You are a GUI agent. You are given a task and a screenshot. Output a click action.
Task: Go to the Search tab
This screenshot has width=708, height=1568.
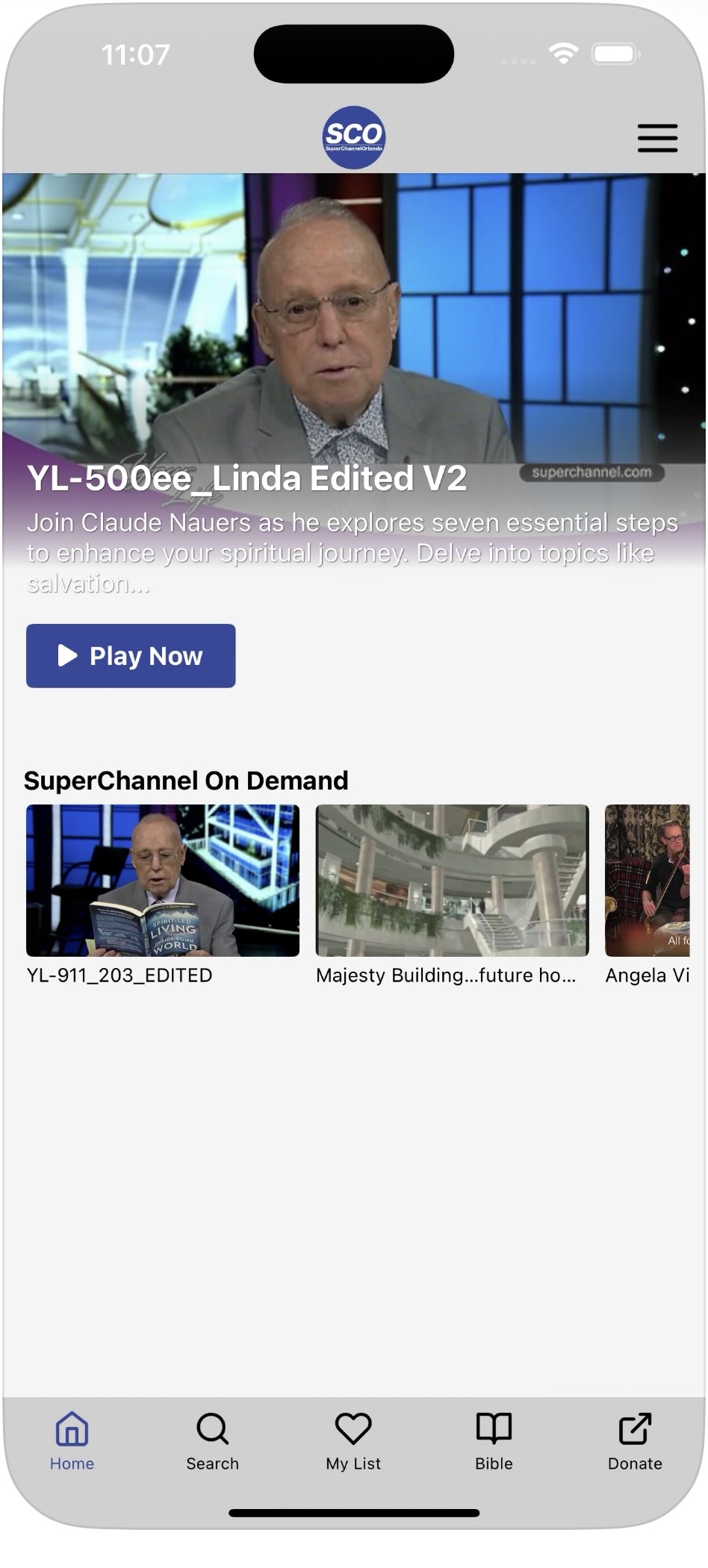[x=213, y=1440]
